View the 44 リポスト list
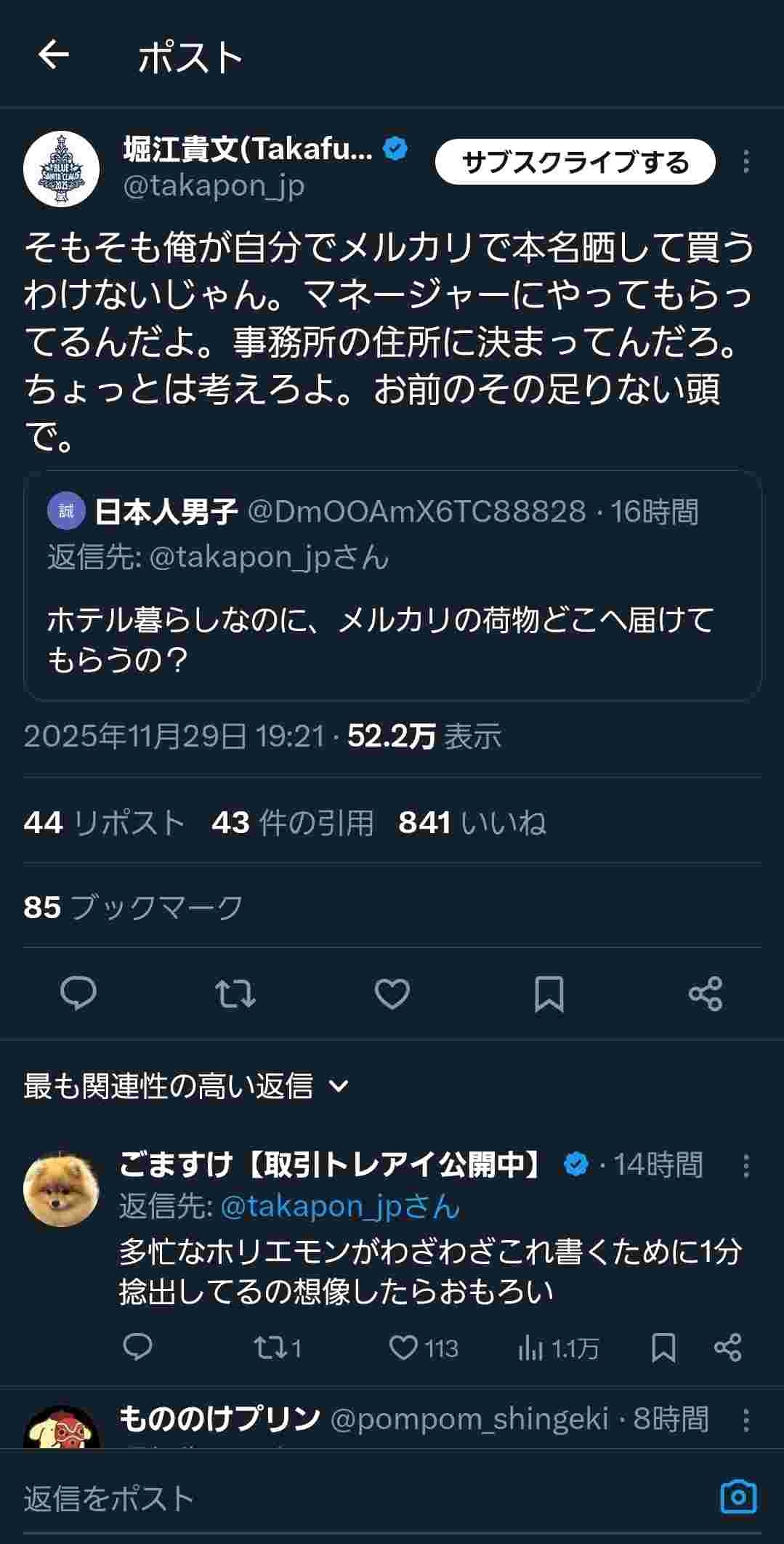Viewport: 784px width, 1544px height. [x=104, y=823]
